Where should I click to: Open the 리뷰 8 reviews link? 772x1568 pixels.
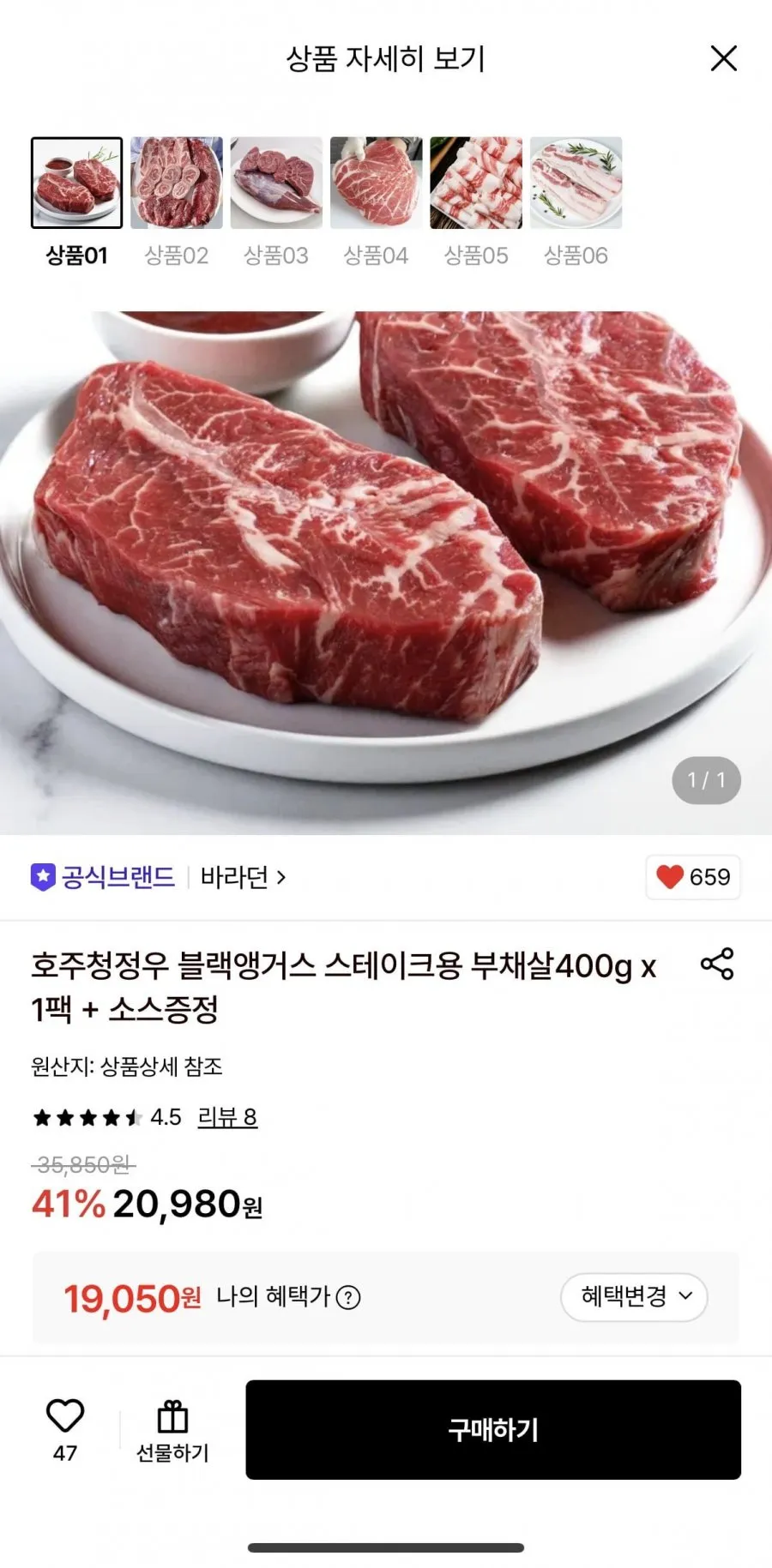227,1117
